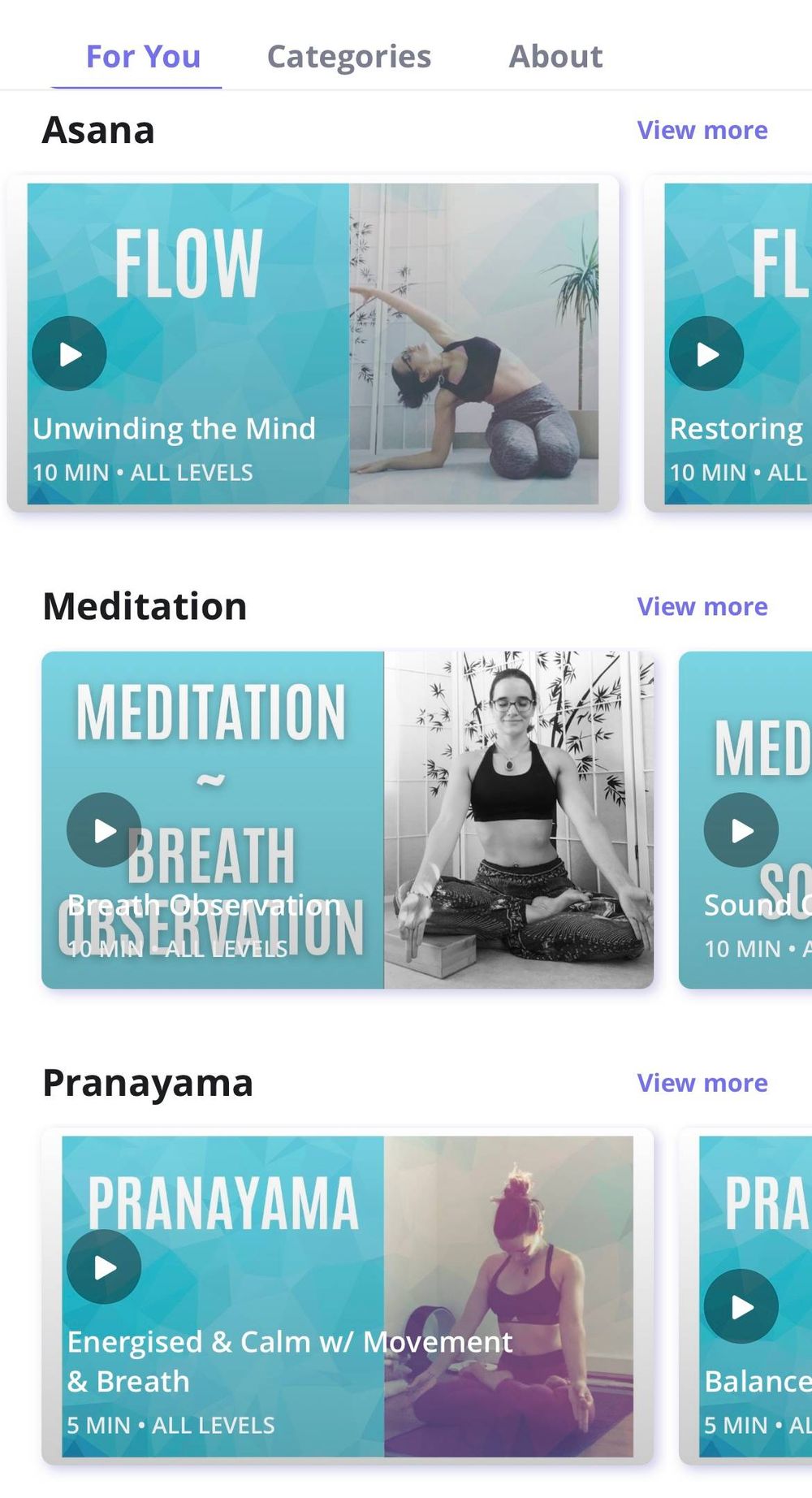View more Asana classes
812x1498 pixels.
pos(702,130)
